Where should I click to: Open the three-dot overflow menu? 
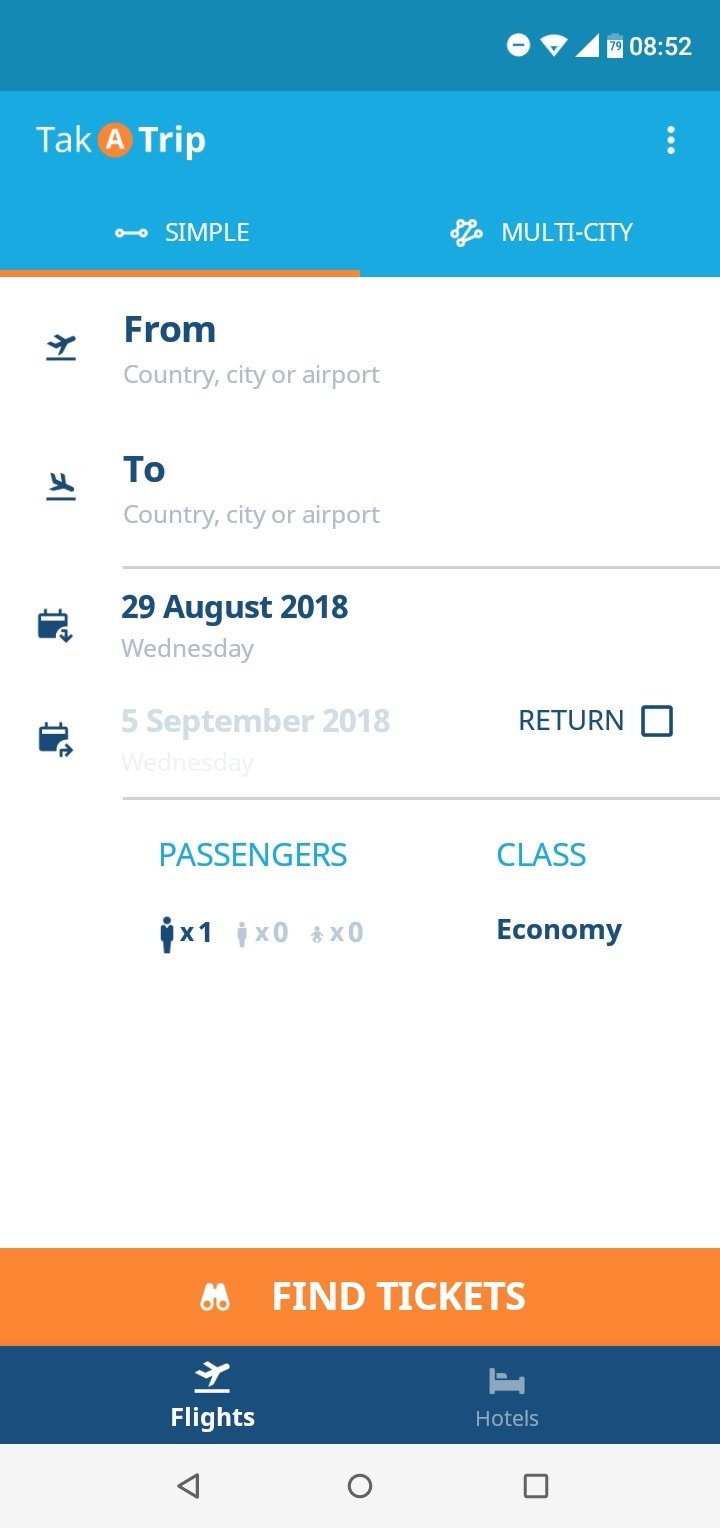(x=670, y=141)
